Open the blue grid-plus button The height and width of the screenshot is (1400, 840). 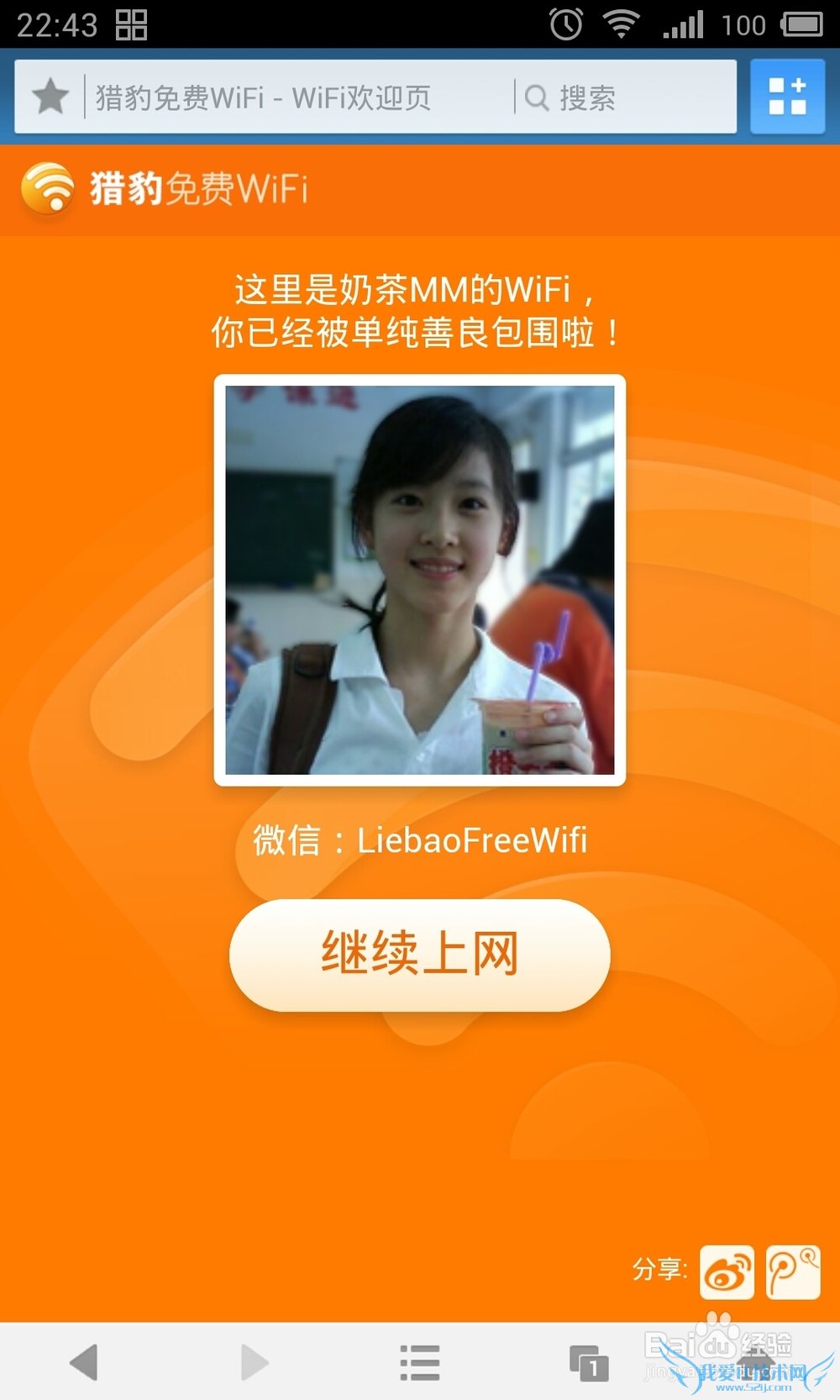[x=787, y=97]
